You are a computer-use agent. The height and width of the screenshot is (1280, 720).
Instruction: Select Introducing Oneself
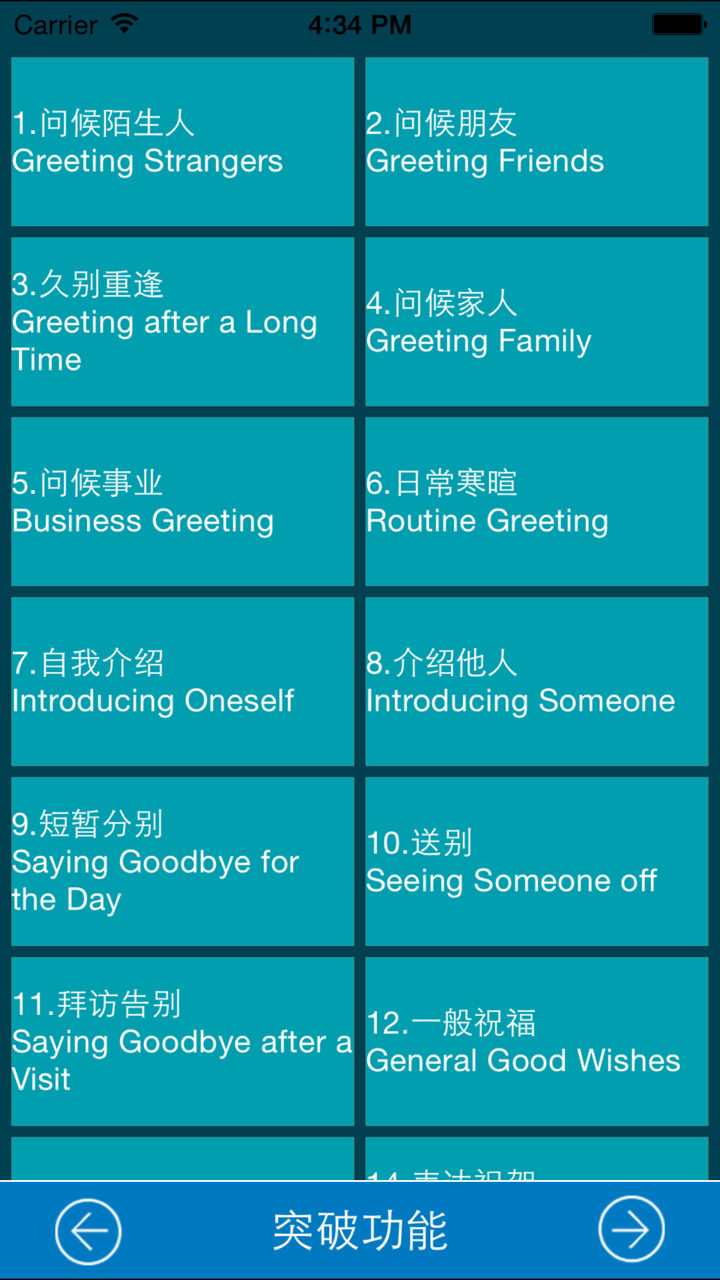tap(182, 681)
